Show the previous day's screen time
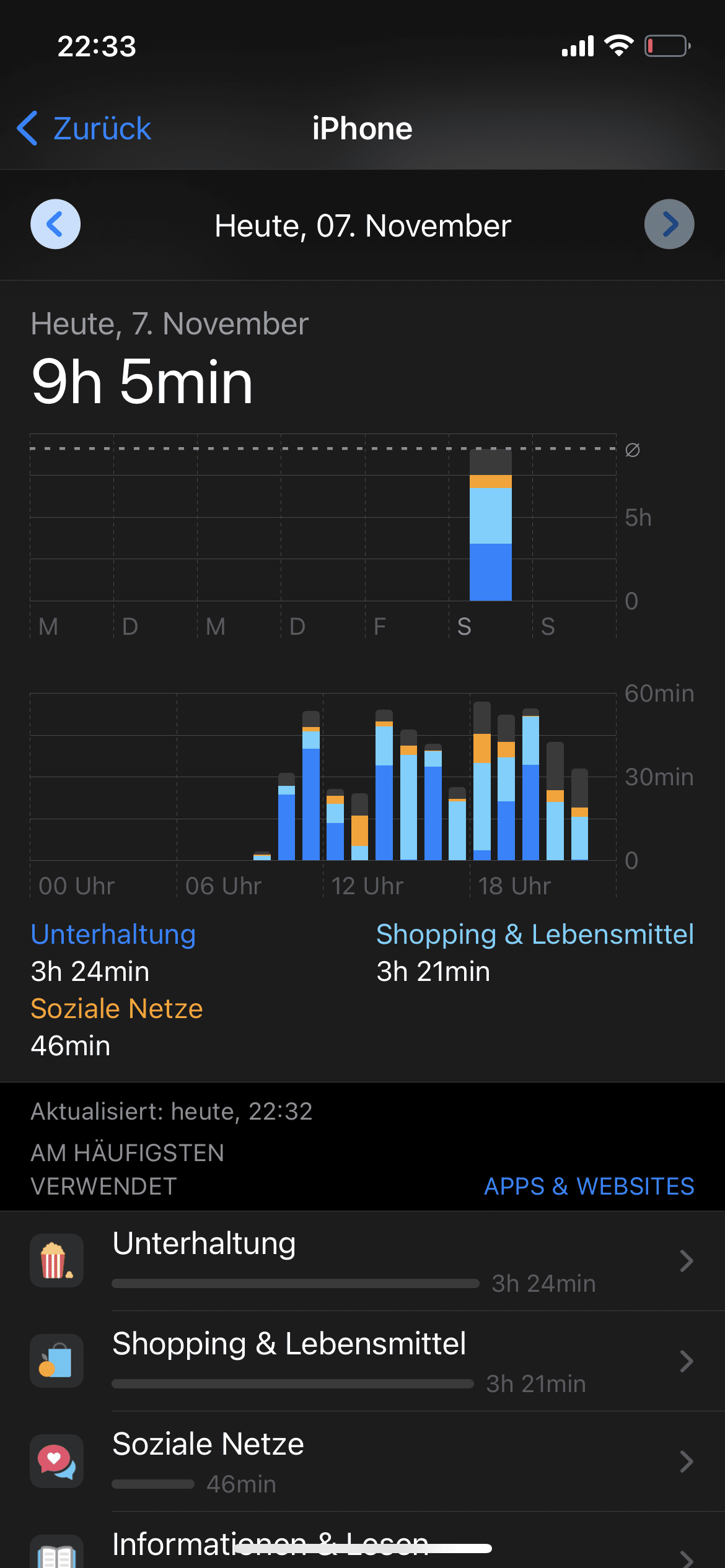The height and width of the screenshot is (1568, 725). coord(56,224)
